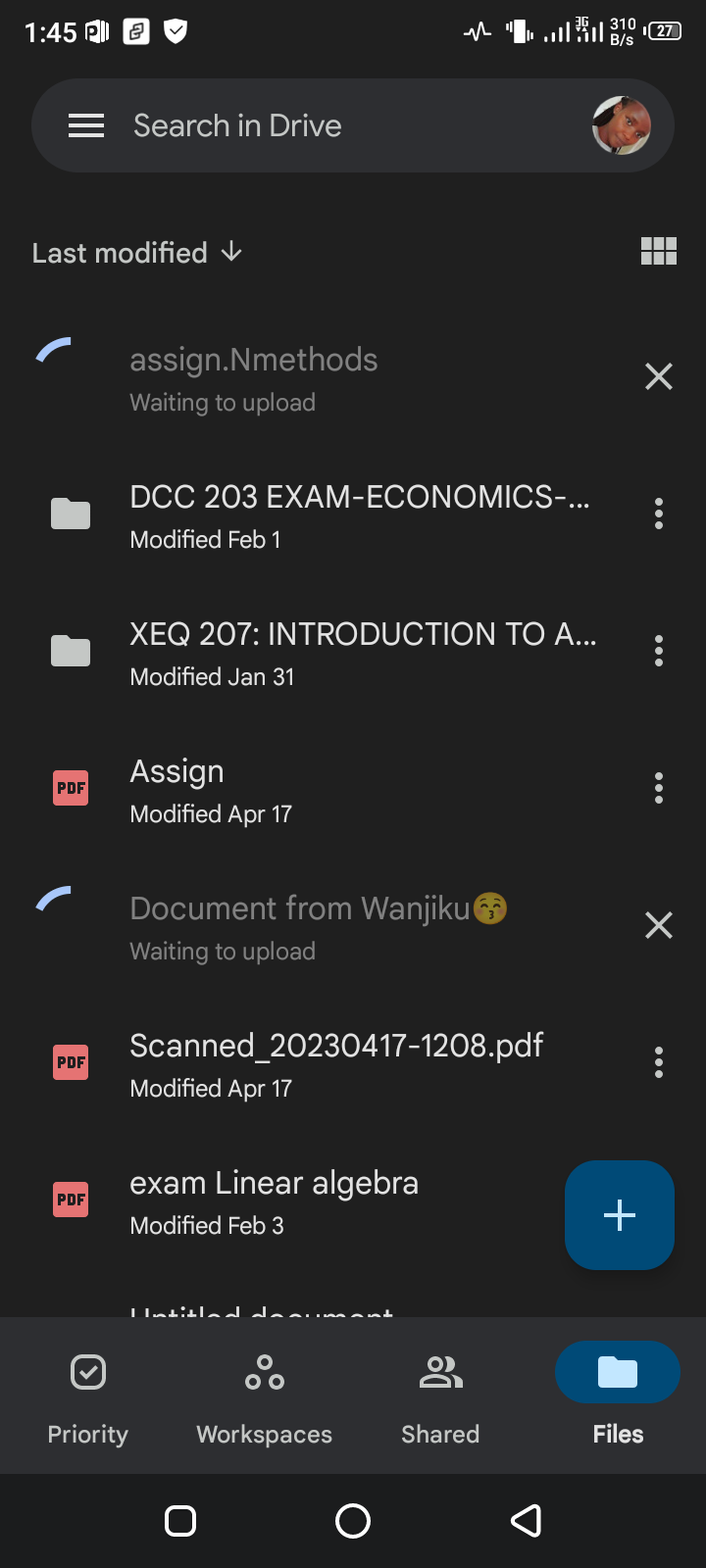Cancel the assign.Nmethods upload
The image size is (706, 1568).
(x=658, y=376)
